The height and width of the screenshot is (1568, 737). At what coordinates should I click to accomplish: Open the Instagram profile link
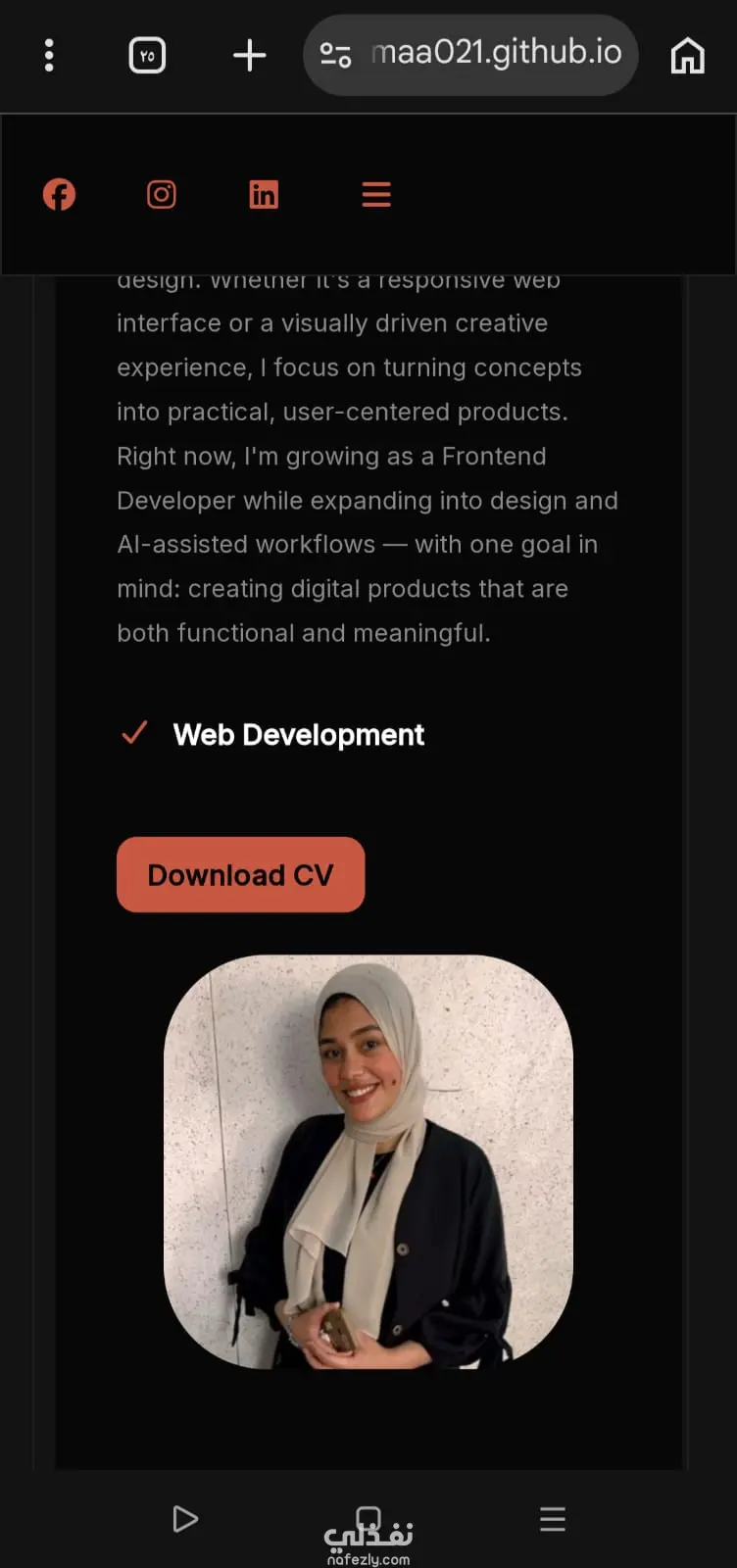(162, 194)
